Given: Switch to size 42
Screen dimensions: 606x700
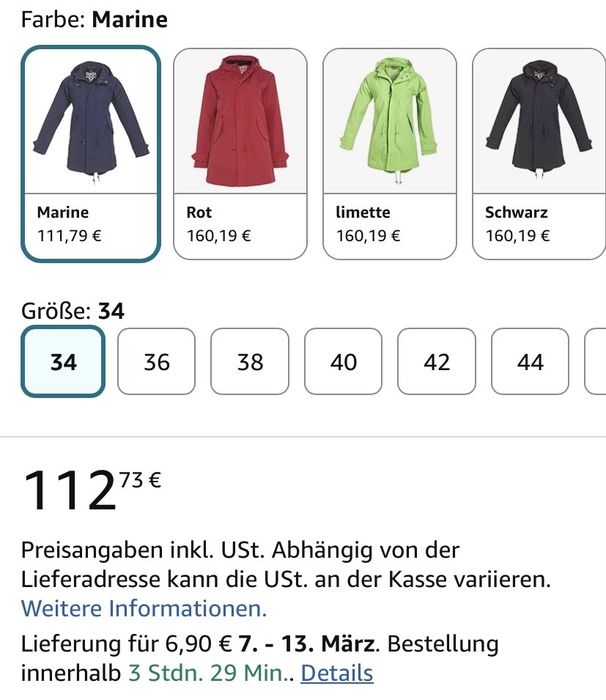Looking at the screenshot, I should 436,361.
